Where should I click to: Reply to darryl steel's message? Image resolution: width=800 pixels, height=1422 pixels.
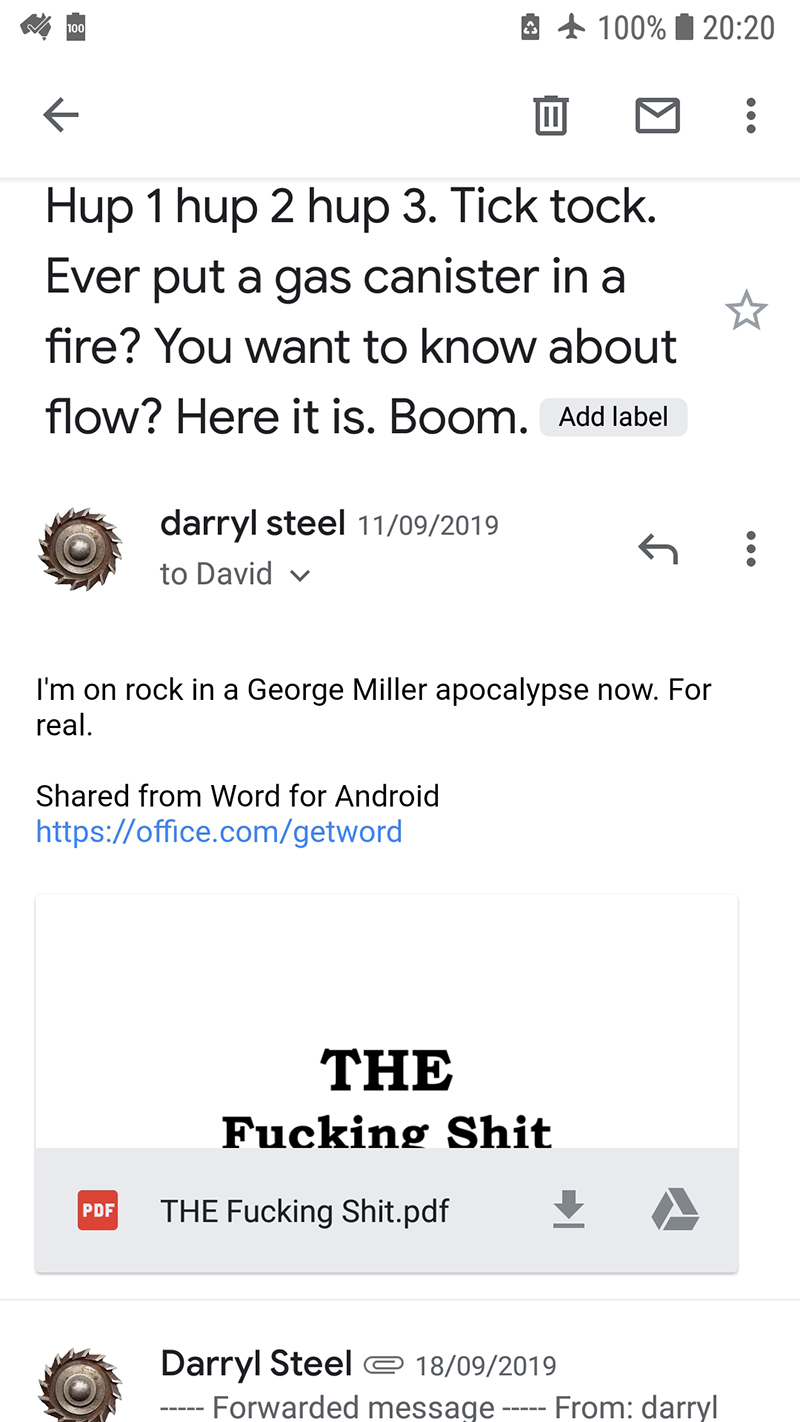658,548
